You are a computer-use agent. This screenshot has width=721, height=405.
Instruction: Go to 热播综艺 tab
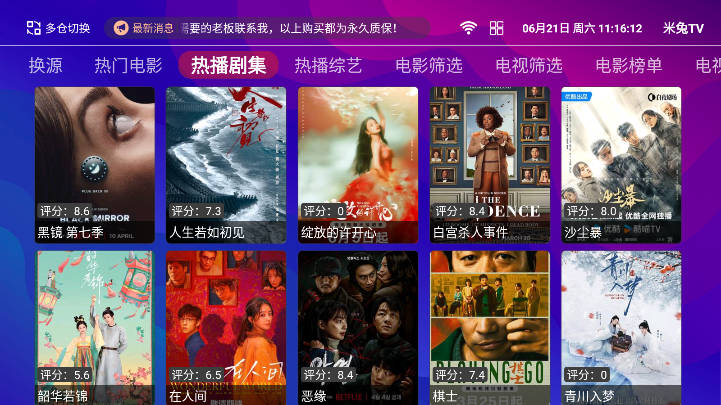328,66
